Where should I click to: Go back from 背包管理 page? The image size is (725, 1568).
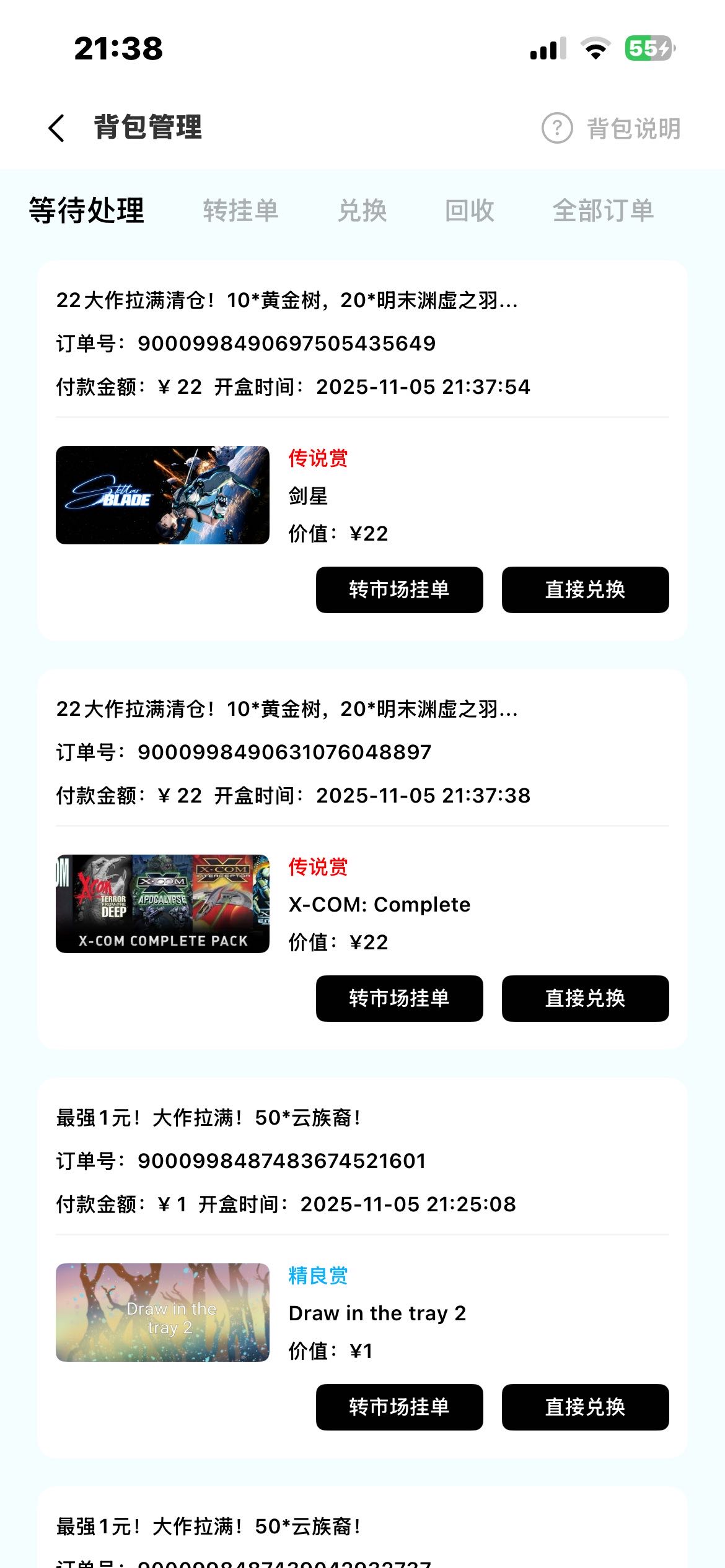57,128
